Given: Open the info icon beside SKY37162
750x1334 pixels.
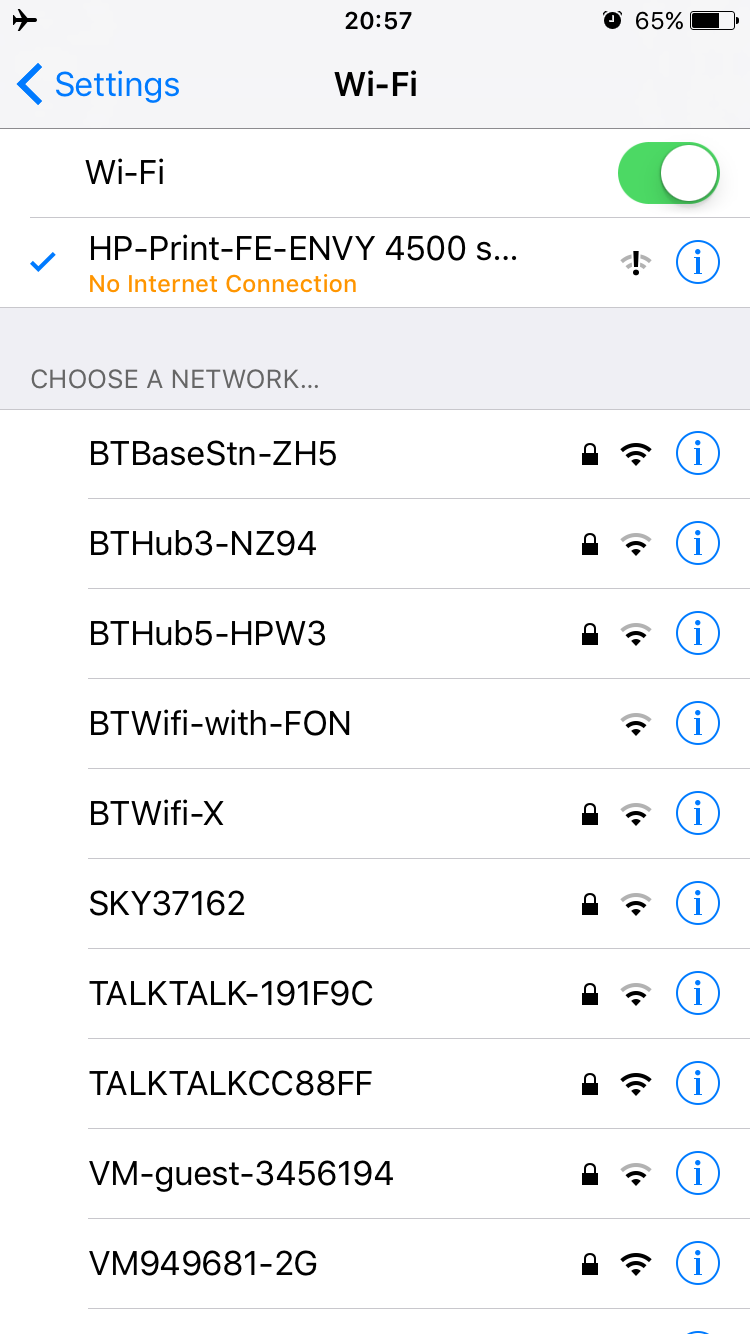Looking at the screenshot, I should click(x=698, y=904).
